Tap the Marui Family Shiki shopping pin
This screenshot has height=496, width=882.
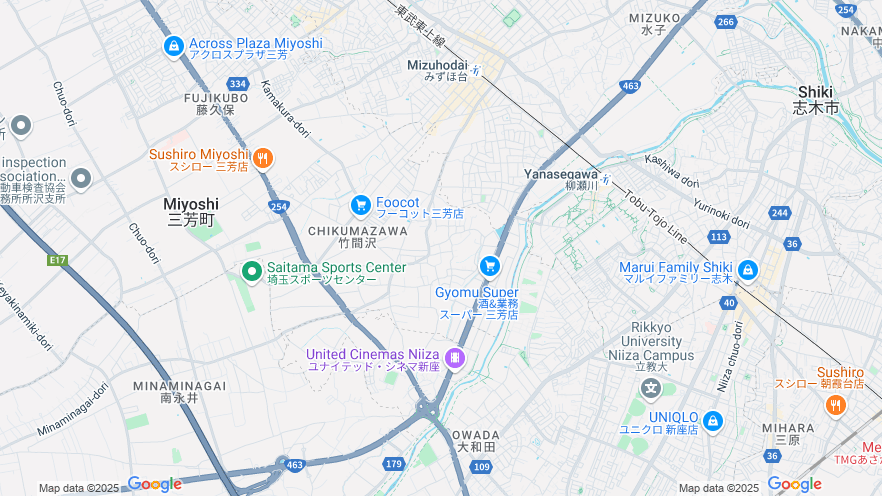(747, 270)
